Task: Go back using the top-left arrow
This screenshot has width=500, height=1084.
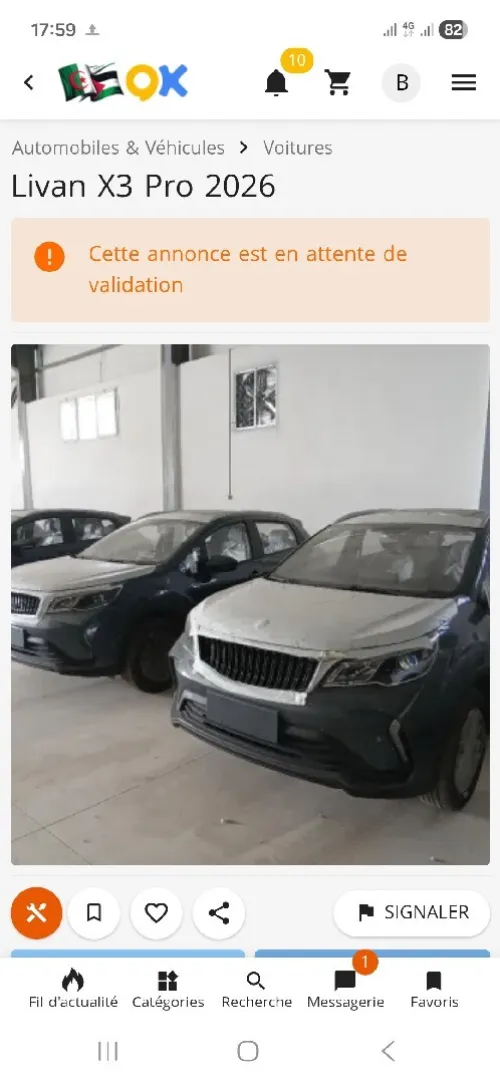Action: (28, 83)
